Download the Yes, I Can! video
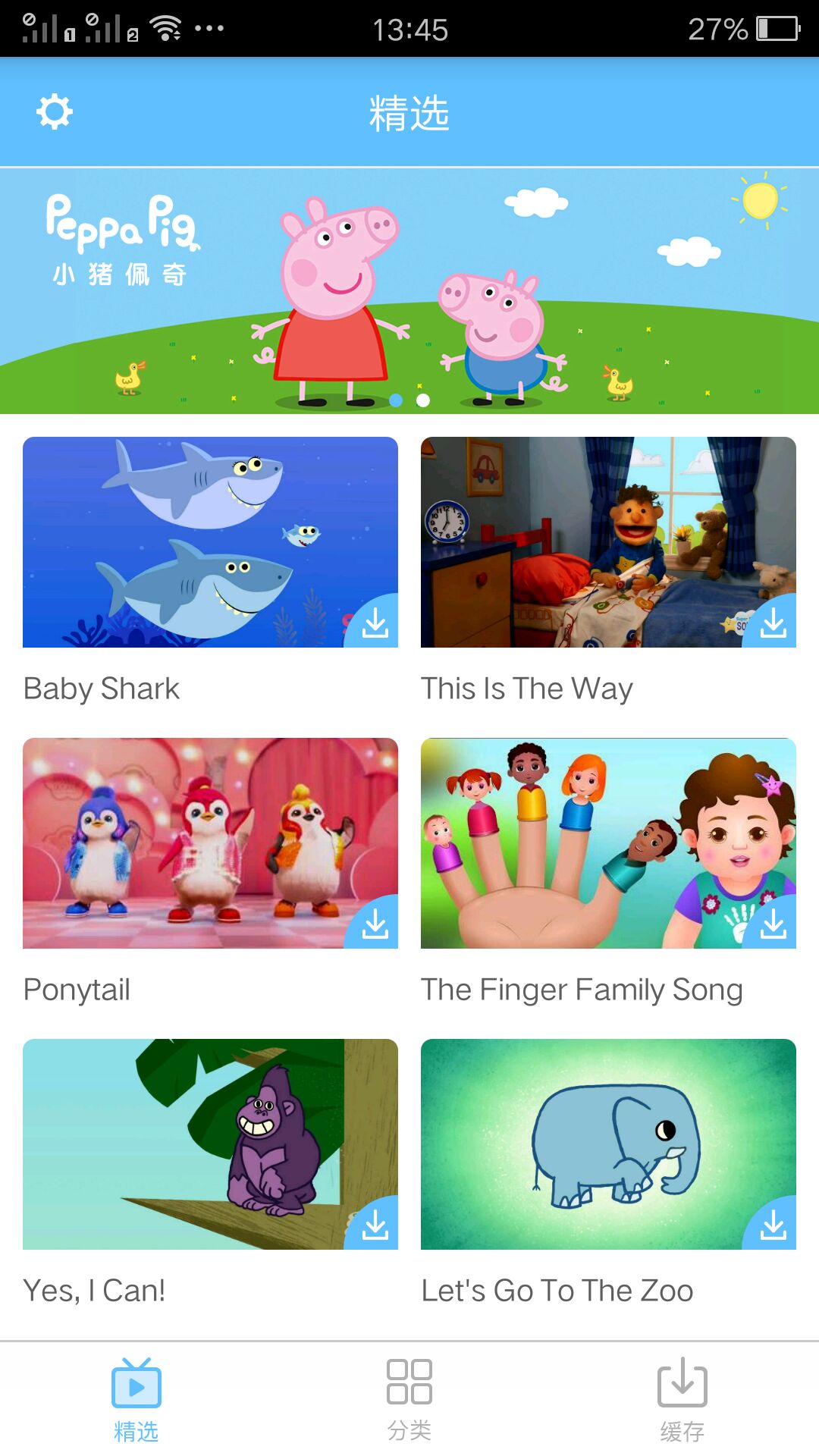The image size is (819, 1456). click(375, 1225)
